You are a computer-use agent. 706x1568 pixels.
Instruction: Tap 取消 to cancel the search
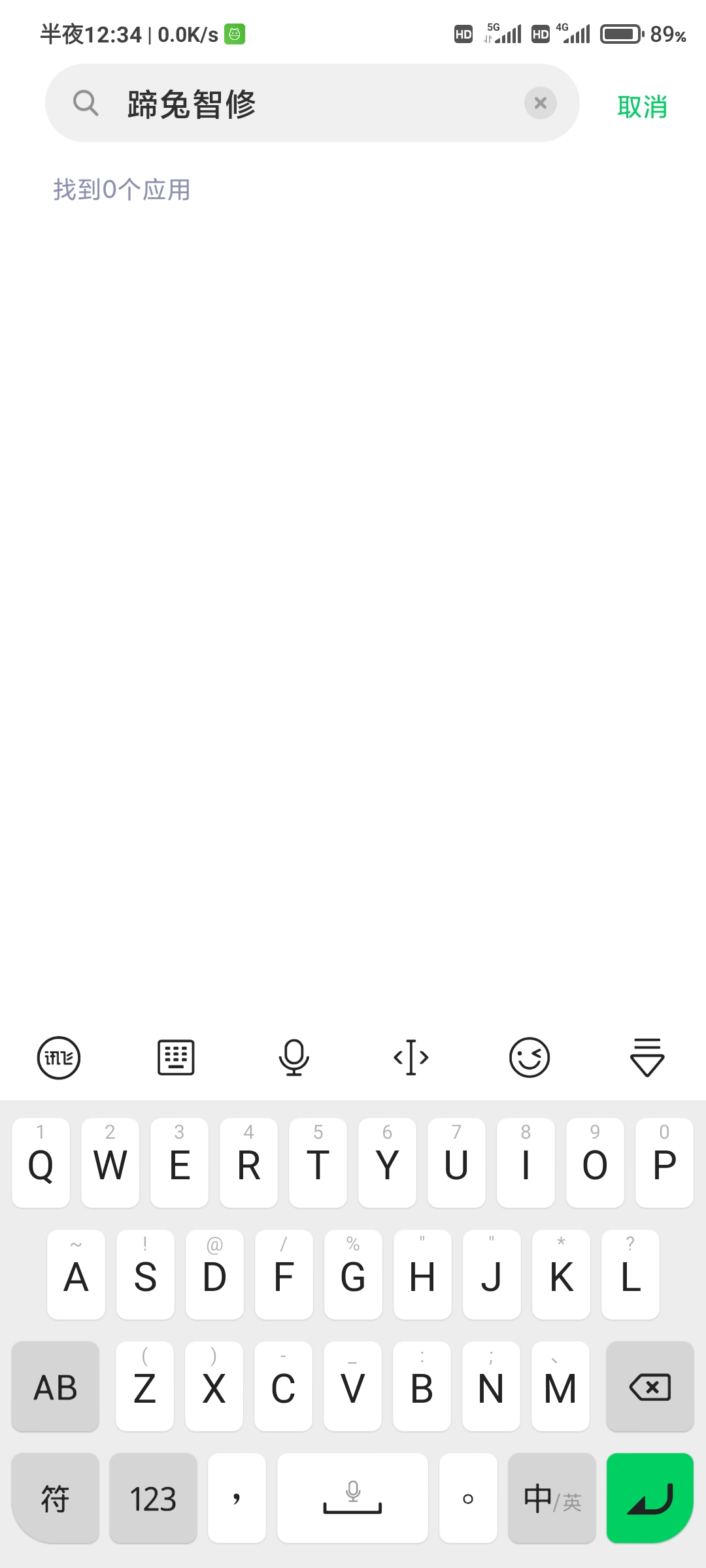click(642, 106)
